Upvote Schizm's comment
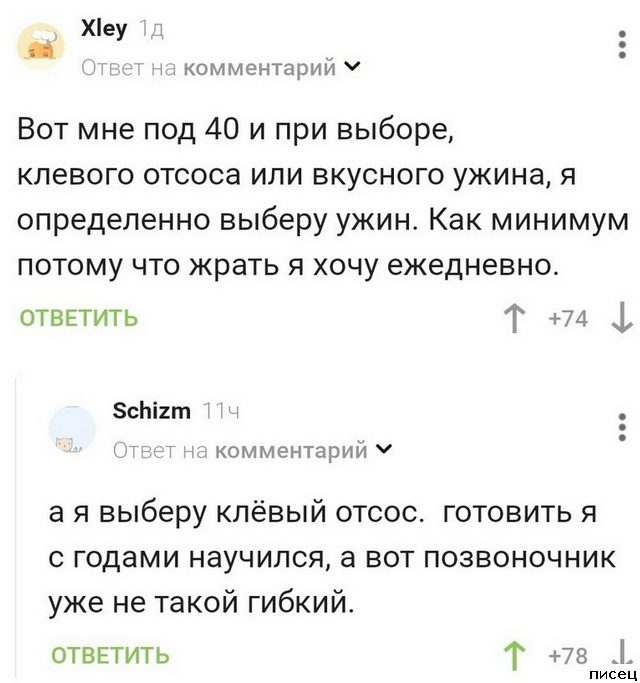This screenshot has width=640, height=683. [516, 656]
